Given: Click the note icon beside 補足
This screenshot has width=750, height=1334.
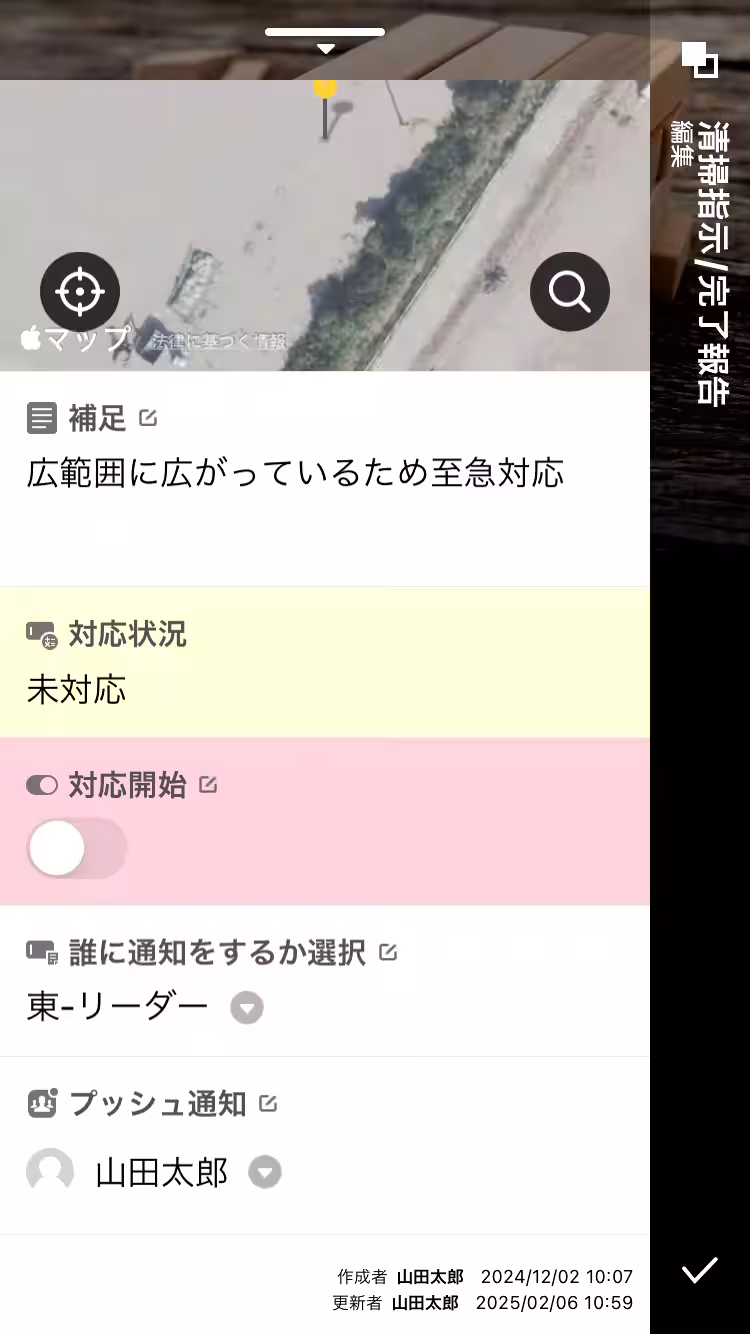Looking at the screenshot, I should 41,418.
